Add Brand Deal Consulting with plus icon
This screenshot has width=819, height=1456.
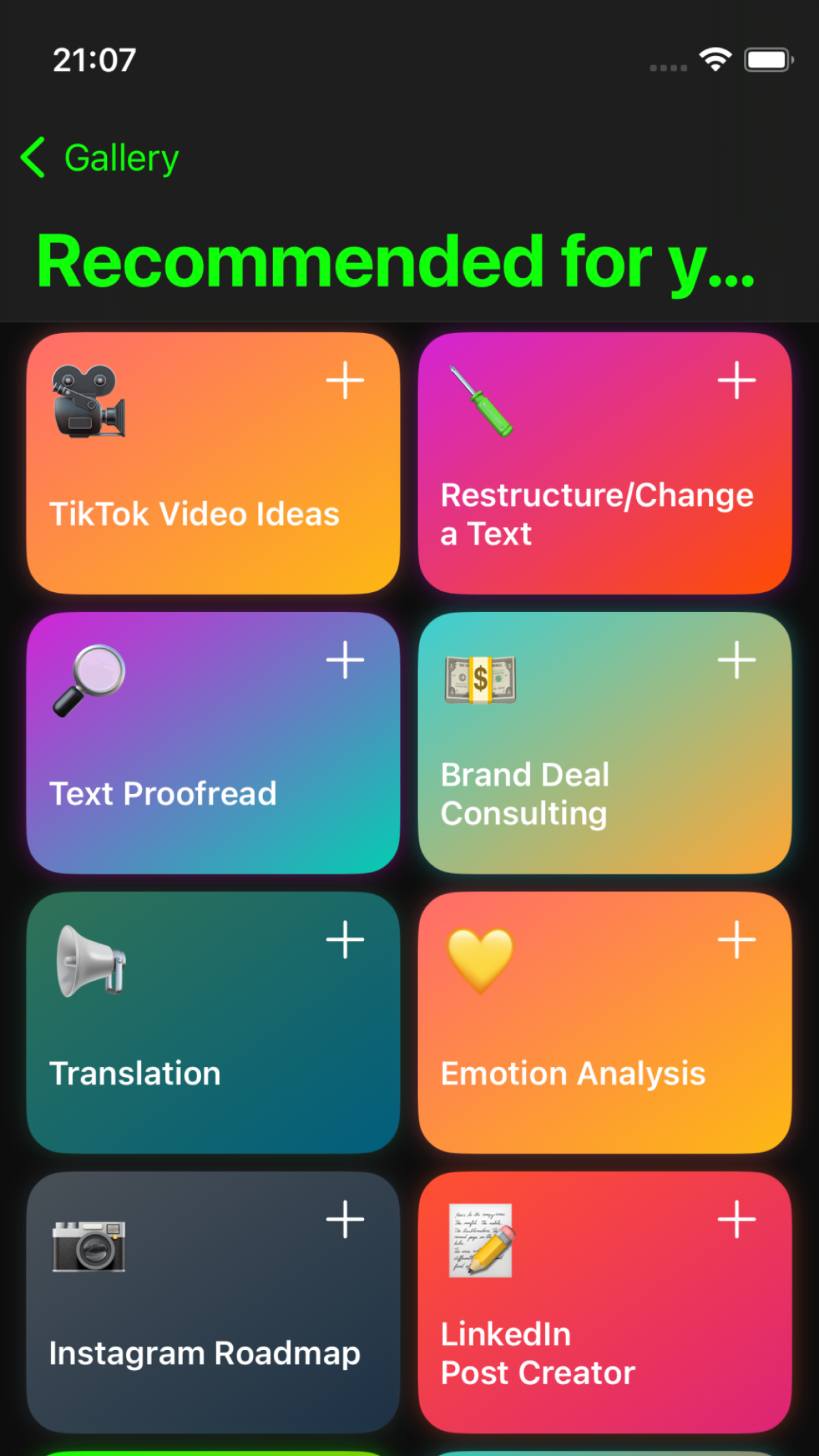(x=737, y=660)
